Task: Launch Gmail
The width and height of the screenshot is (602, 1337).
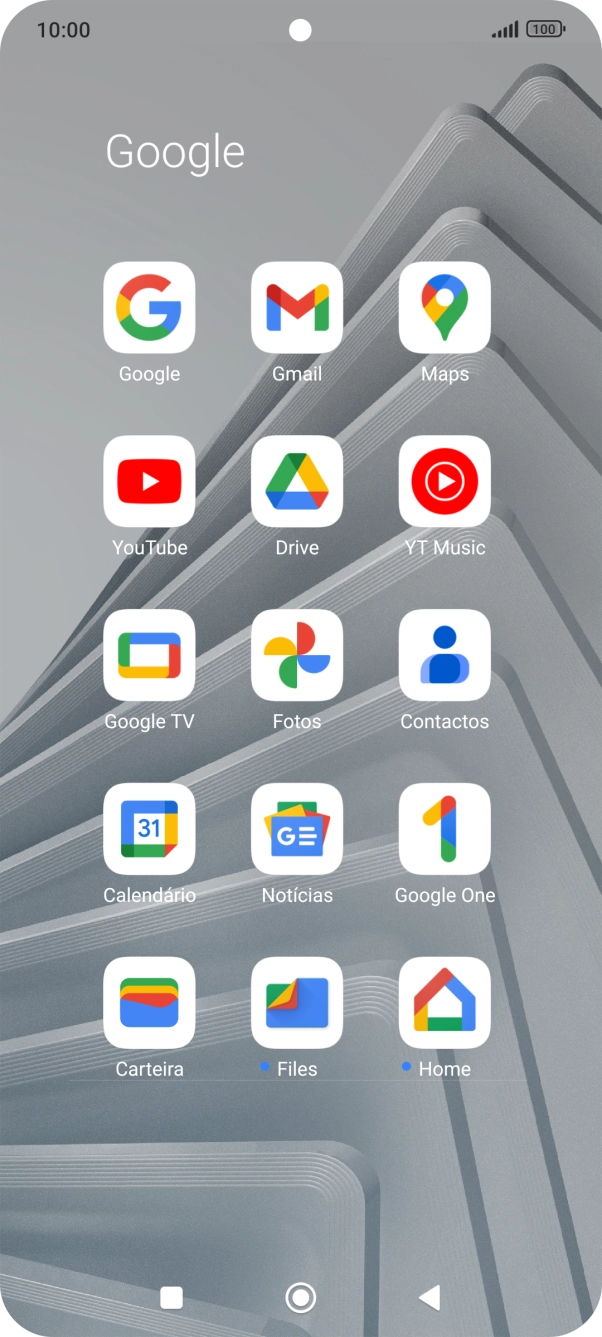Action: point(297,308)
